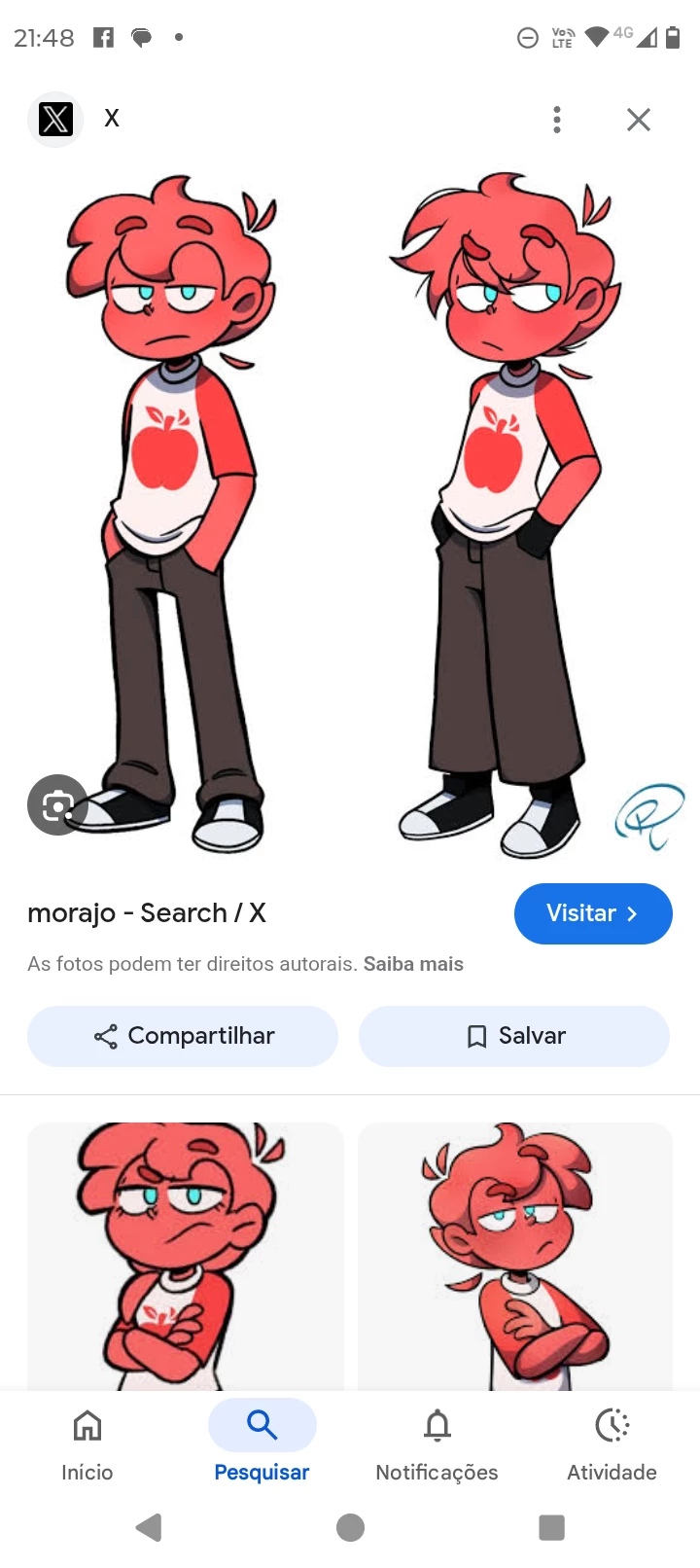
Task: Close the image viewer
Action: tap(638, 120)
